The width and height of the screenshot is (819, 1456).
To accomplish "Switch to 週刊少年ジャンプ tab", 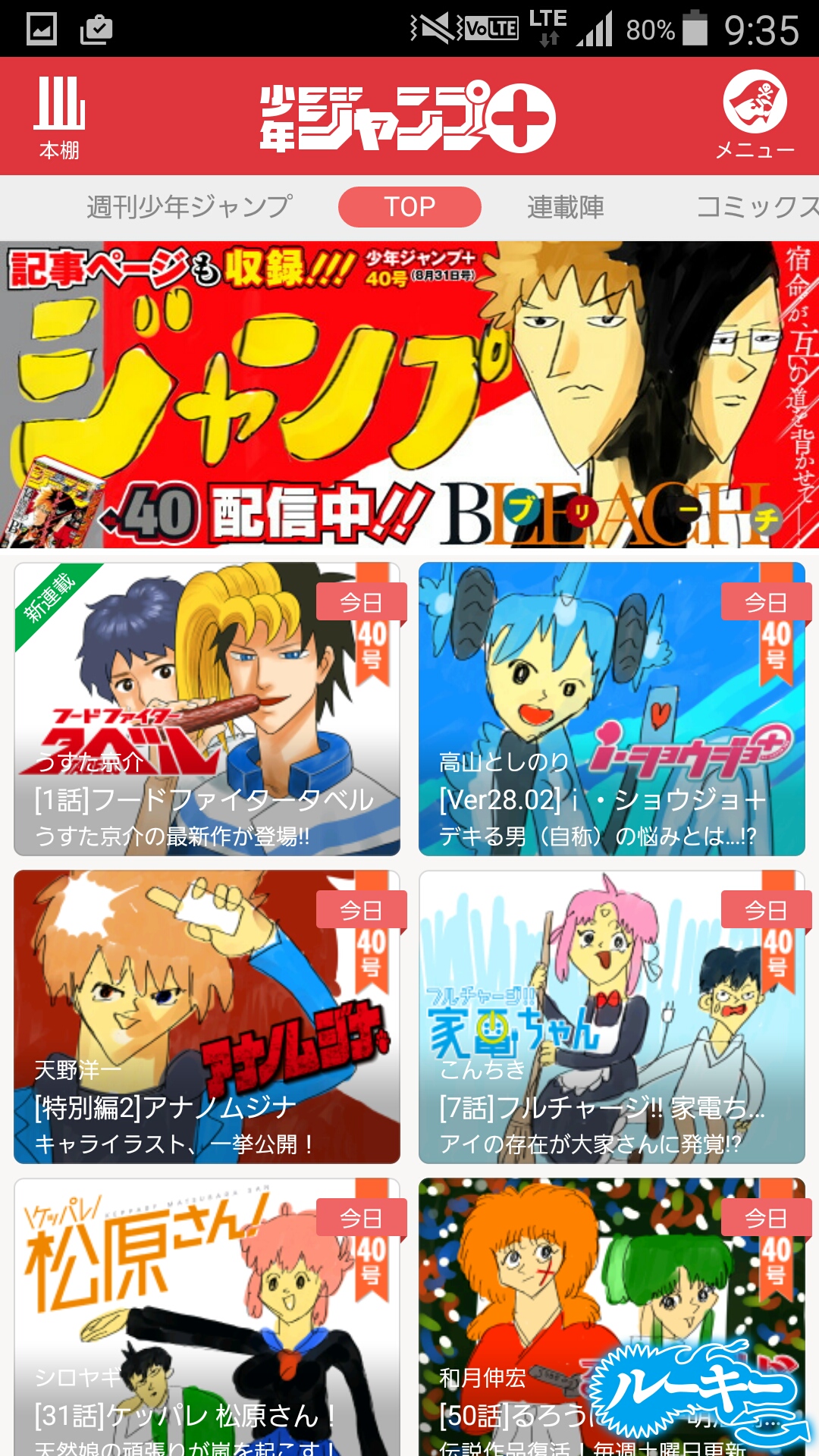I will coord(189,207).
